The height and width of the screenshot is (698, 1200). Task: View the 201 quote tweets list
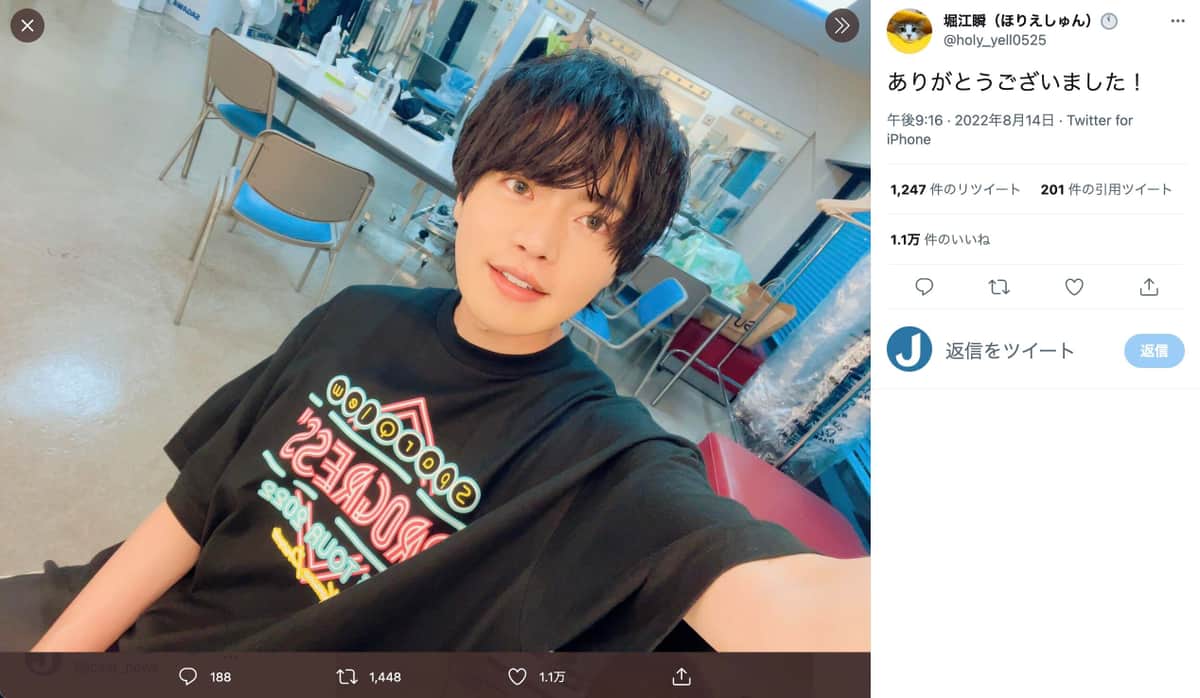pyautogui.click(x=1106, y=189)
